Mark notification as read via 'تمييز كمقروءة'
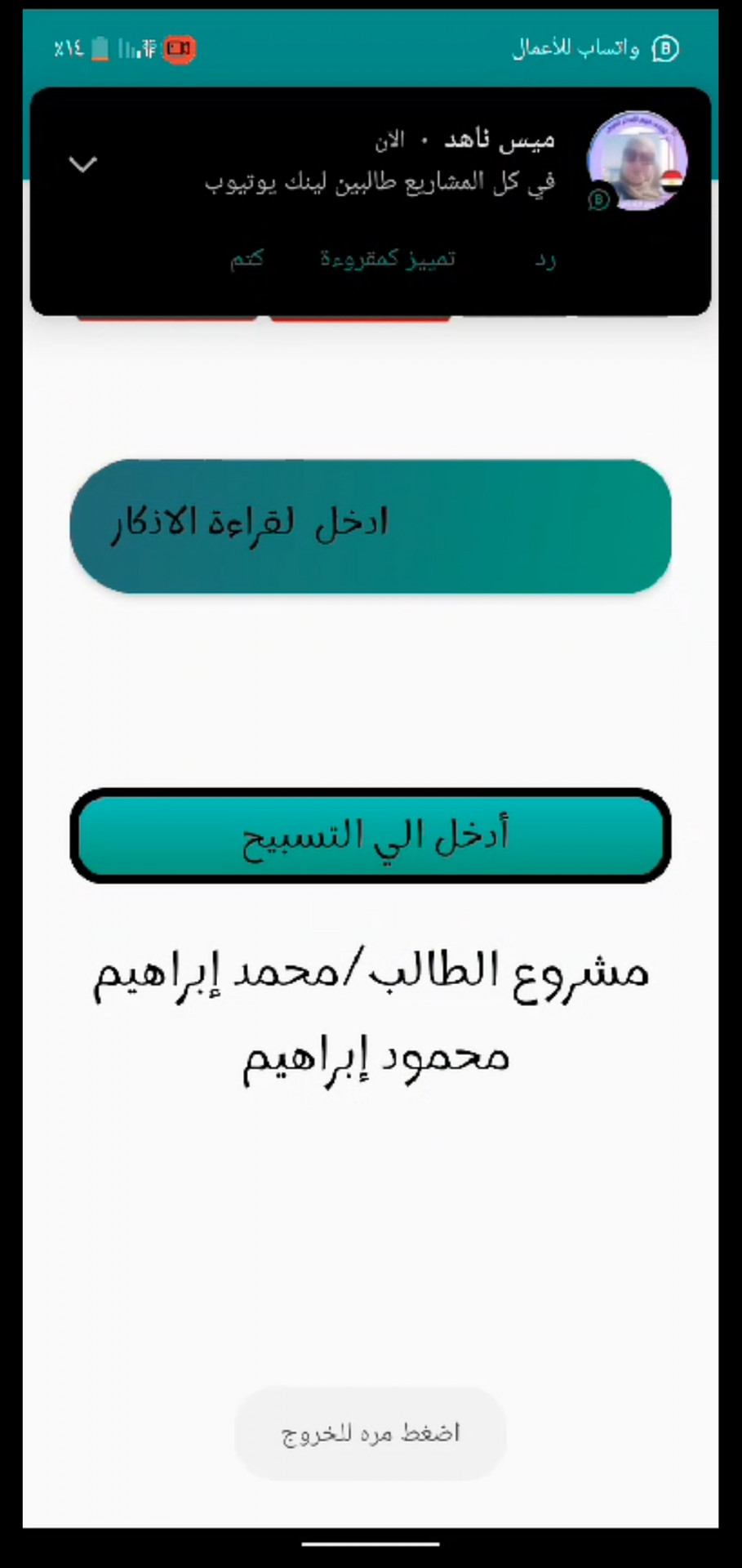Viewport: 742px width, 1568px height. (x=388, y=260)
